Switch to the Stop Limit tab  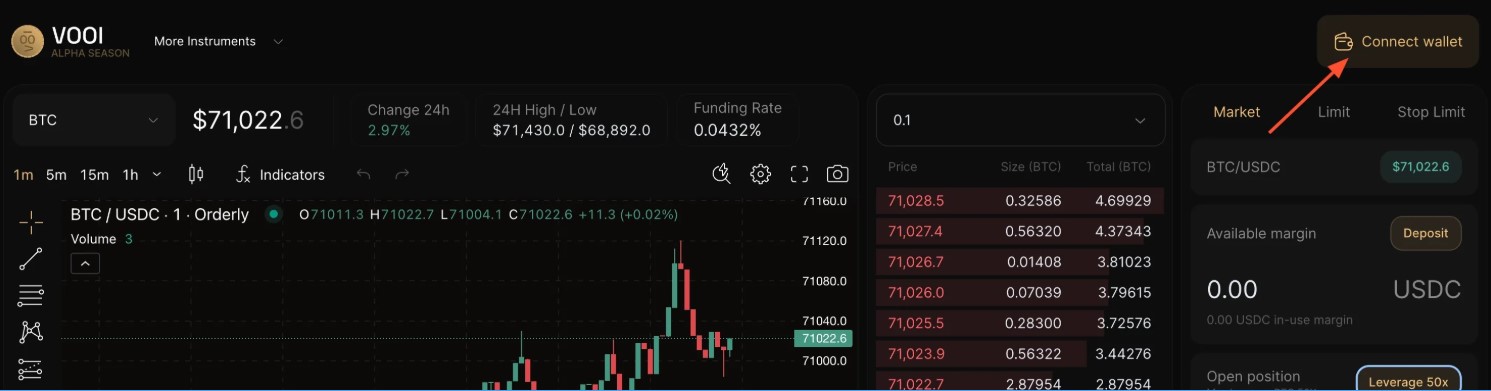1431,112
